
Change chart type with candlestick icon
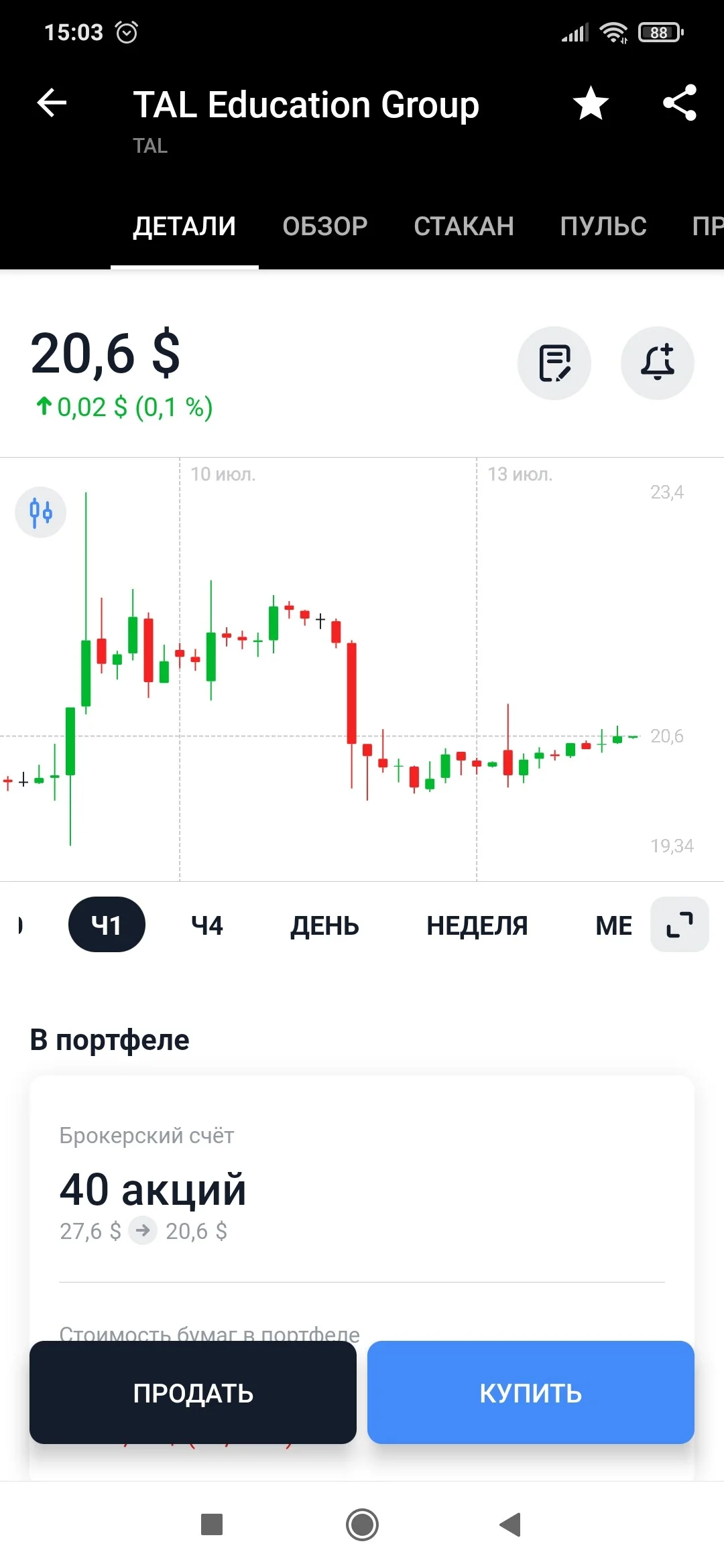click(41, 513)
